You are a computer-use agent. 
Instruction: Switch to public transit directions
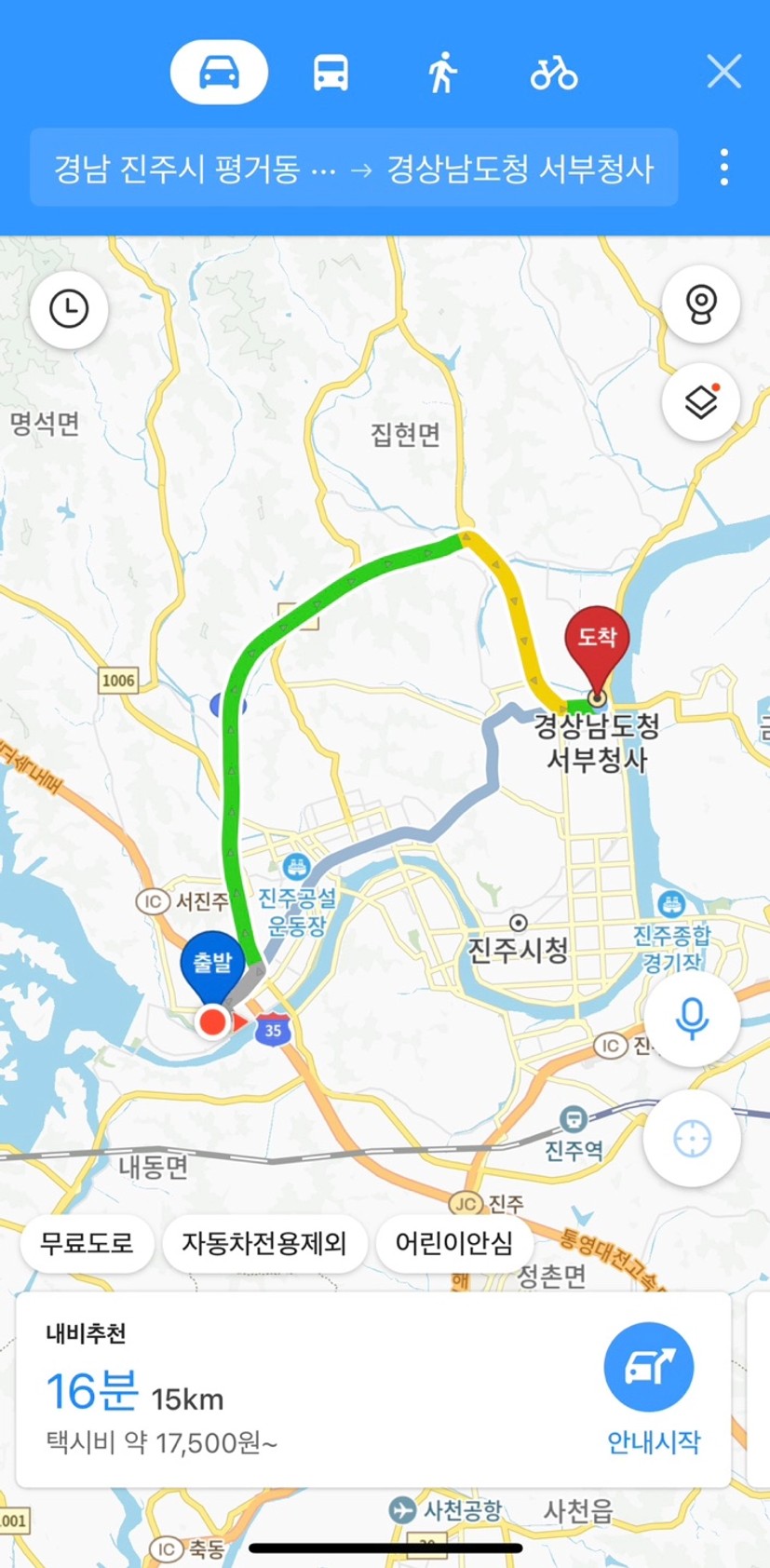331,72
